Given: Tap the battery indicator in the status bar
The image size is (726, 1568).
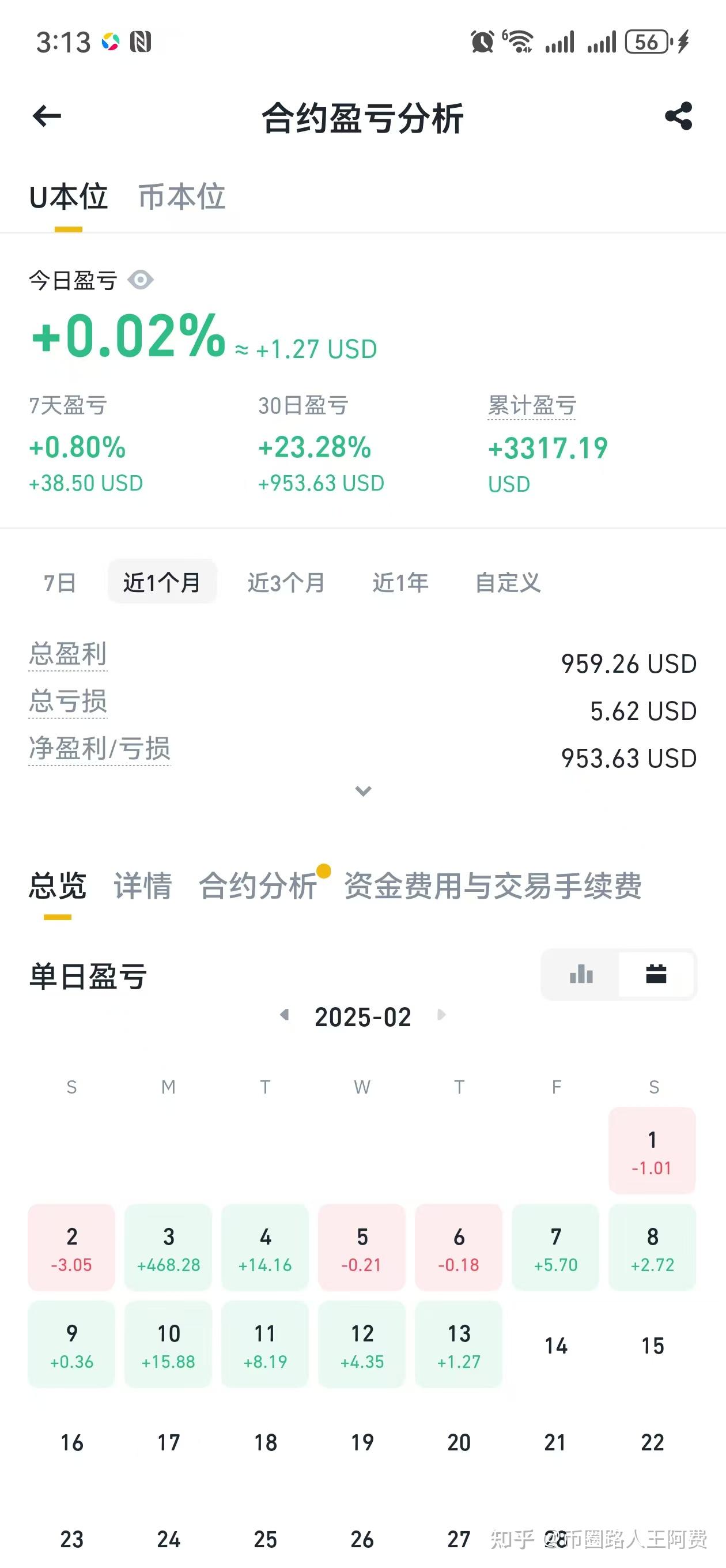Looking at the screenshot, I should 647,42.
